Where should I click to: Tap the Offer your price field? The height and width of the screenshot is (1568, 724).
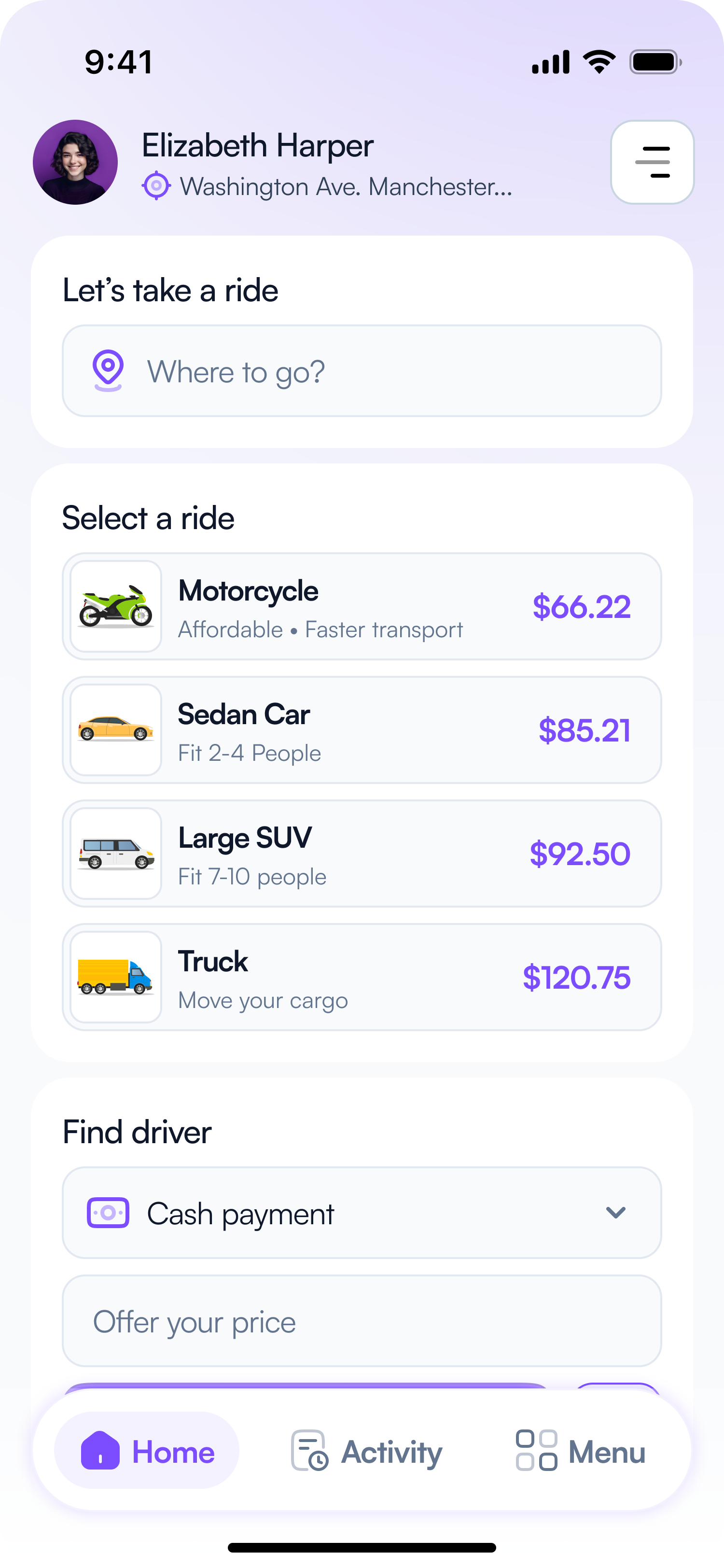tap(362, 1321)
